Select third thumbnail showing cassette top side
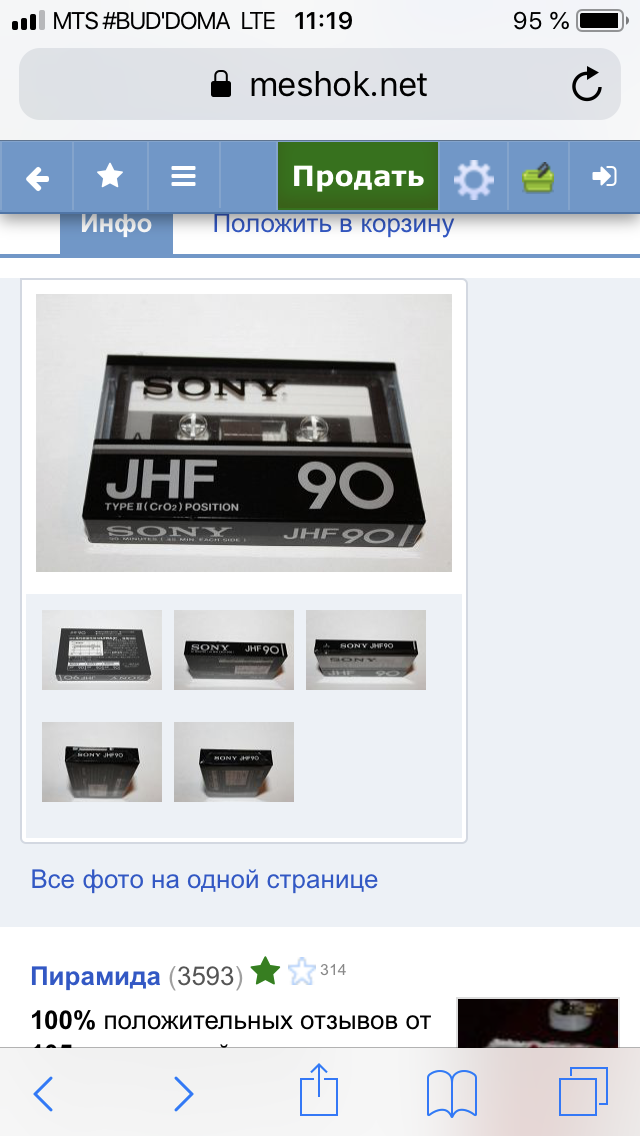Screen dimensions: 640x1136 click(366, 650)
